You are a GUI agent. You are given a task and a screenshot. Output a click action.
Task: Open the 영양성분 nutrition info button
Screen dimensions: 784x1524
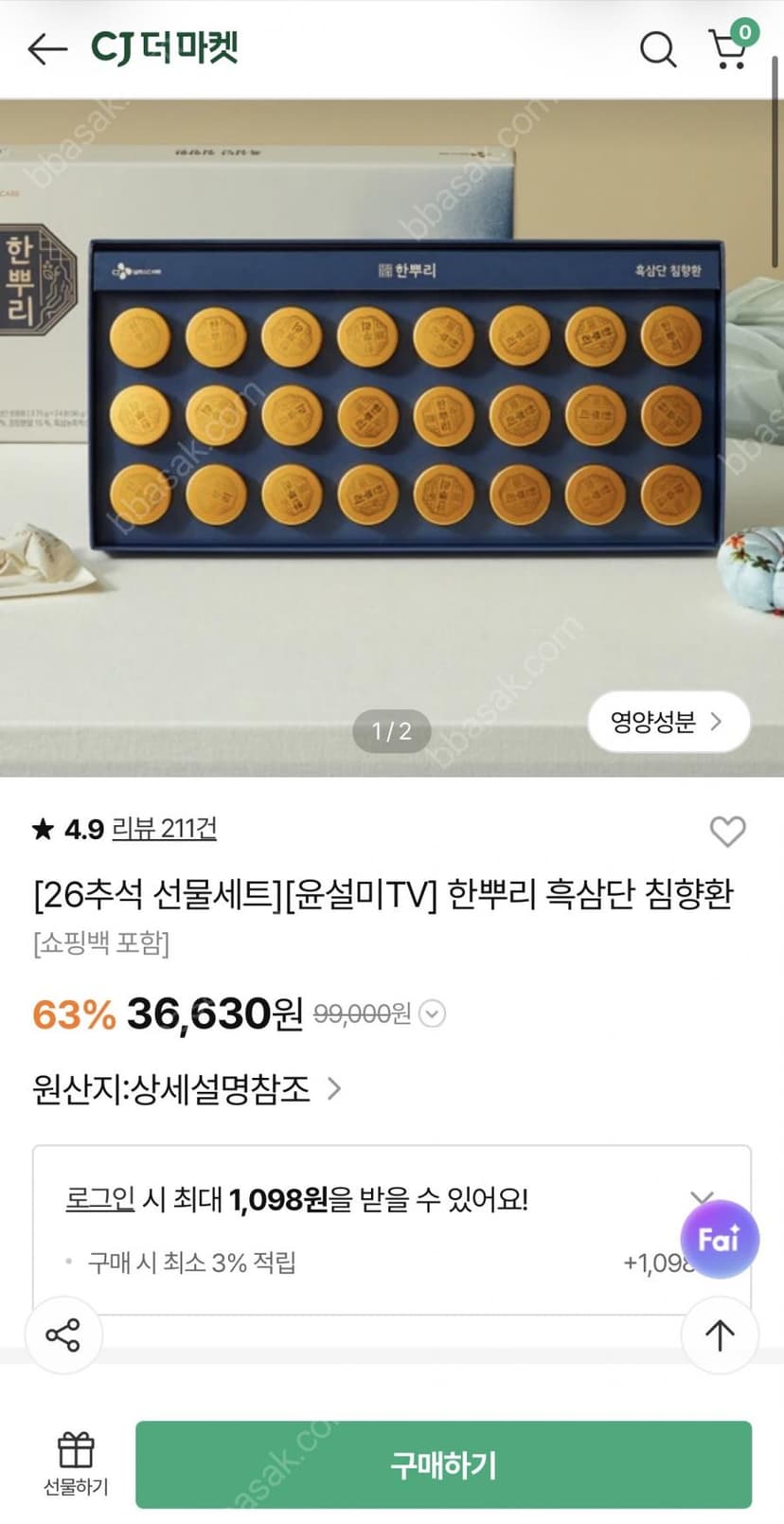pyautogui.click(x=668, y=723)
